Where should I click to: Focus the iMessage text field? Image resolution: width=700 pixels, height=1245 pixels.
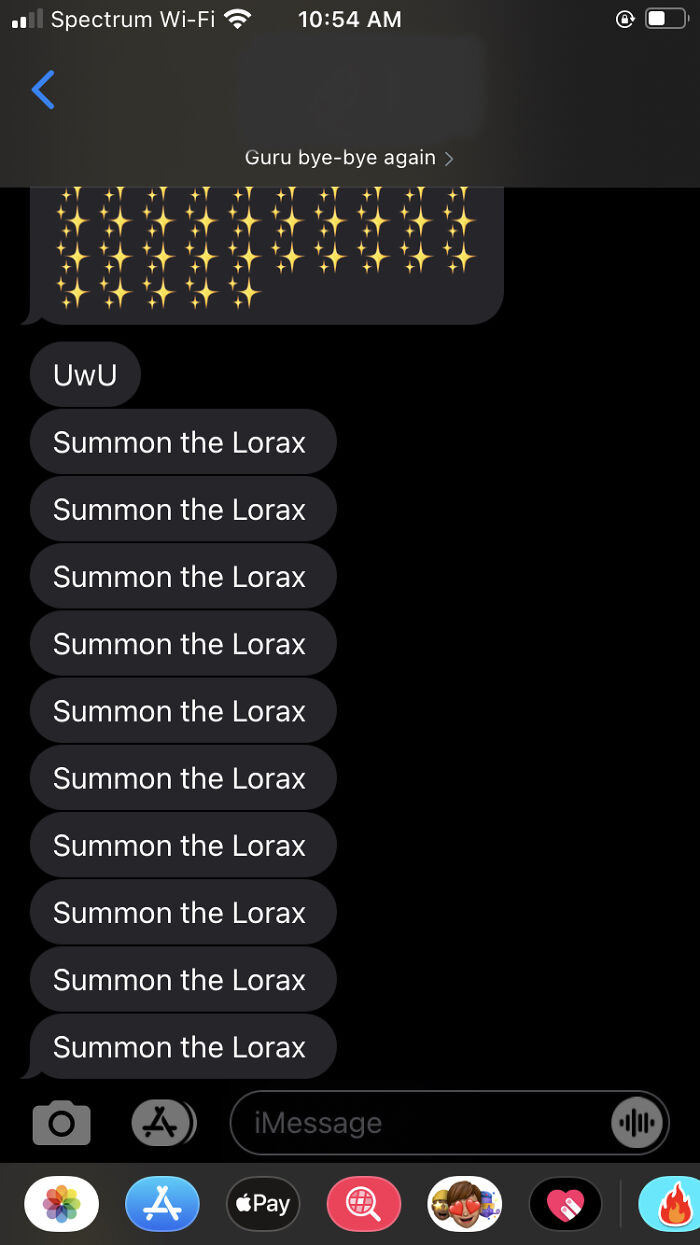[420, 1123]
